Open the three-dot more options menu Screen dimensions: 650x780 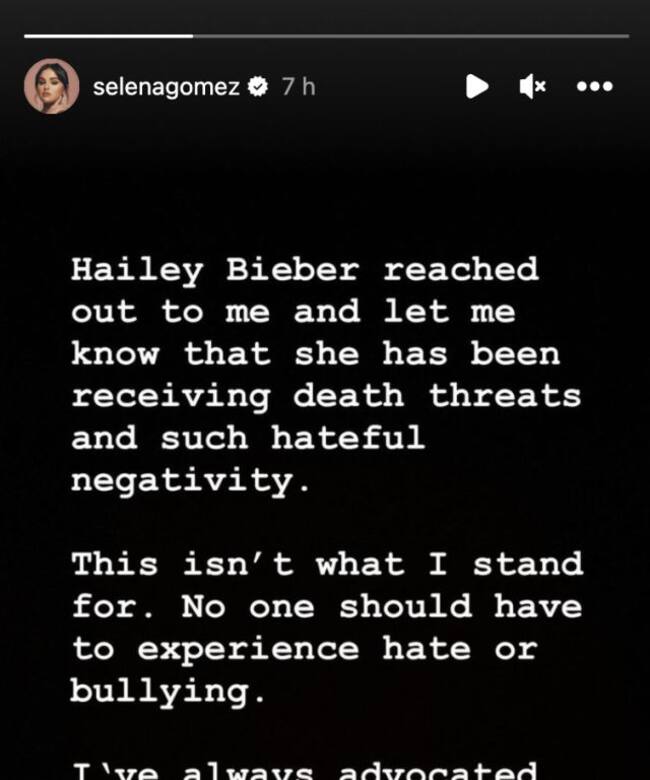pos(595,87)
